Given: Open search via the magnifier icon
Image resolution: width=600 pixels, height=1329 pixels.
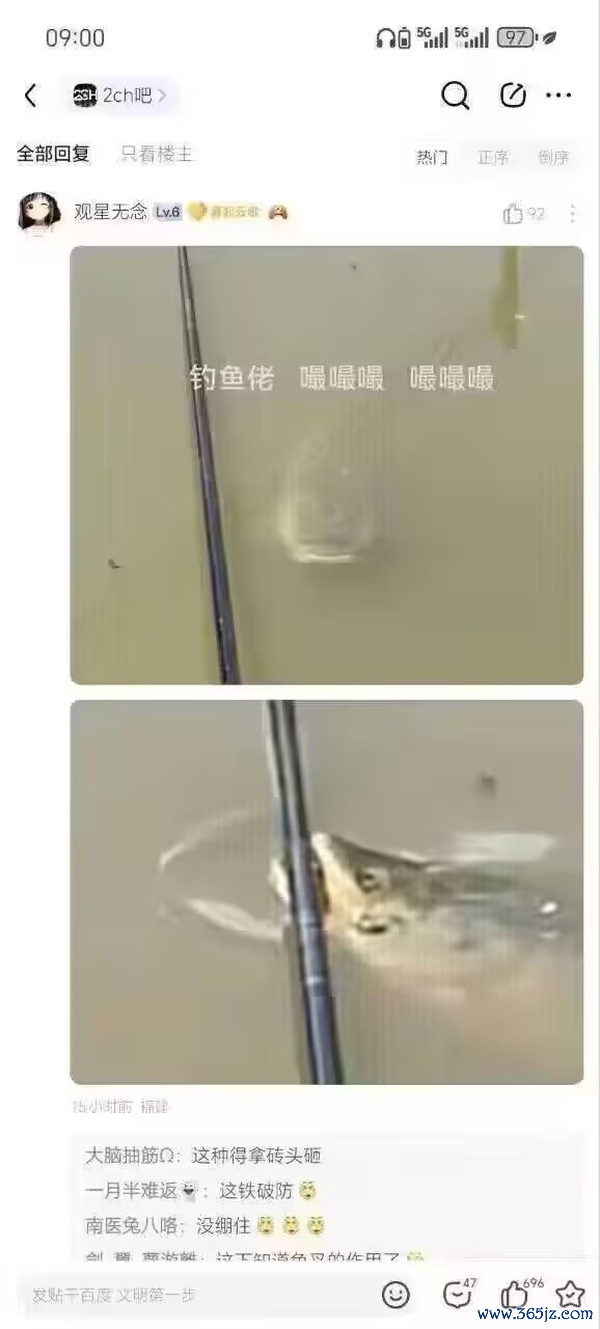Looking at the screenshot, I should 455,96.
